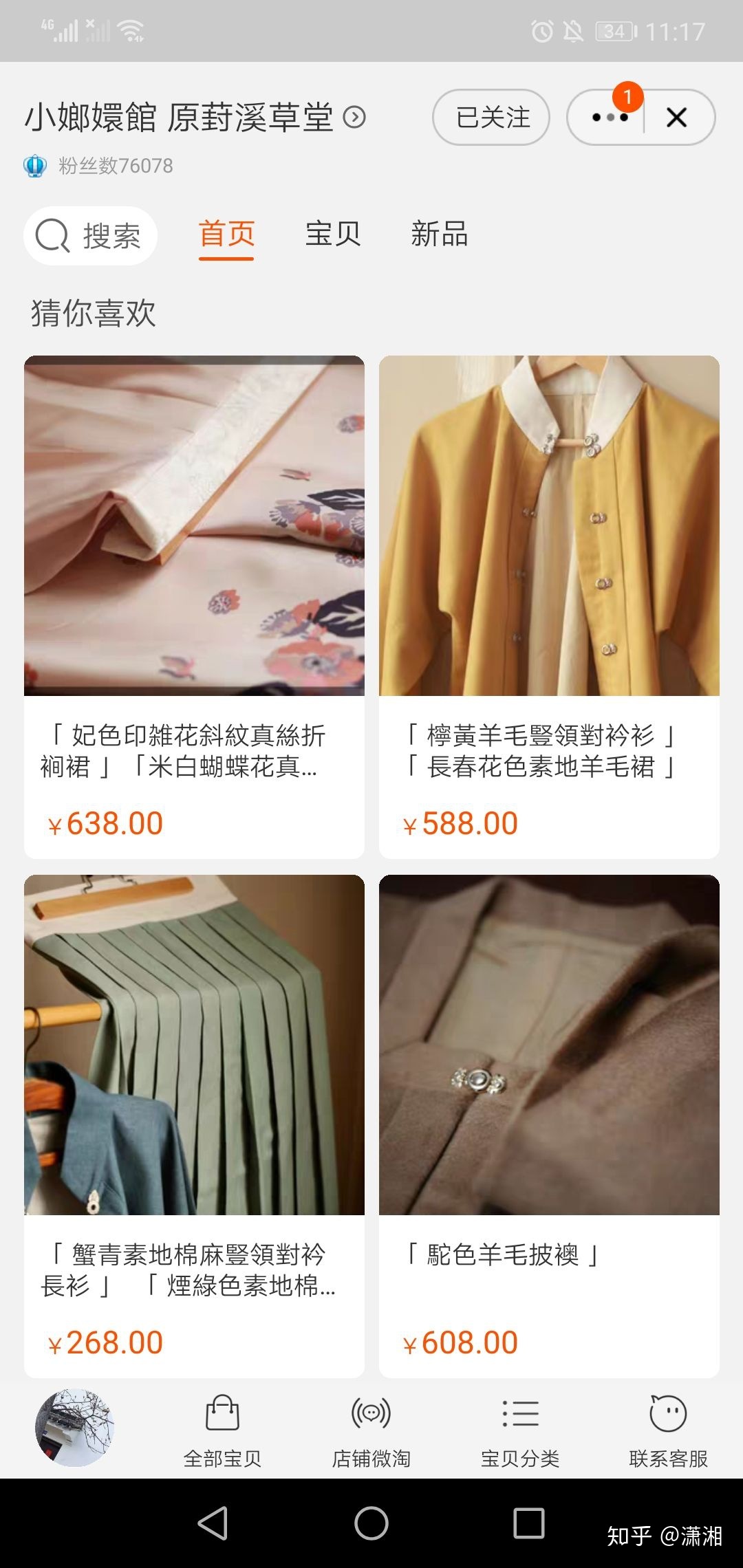Switch to the 新品 tab

point(439,235)
